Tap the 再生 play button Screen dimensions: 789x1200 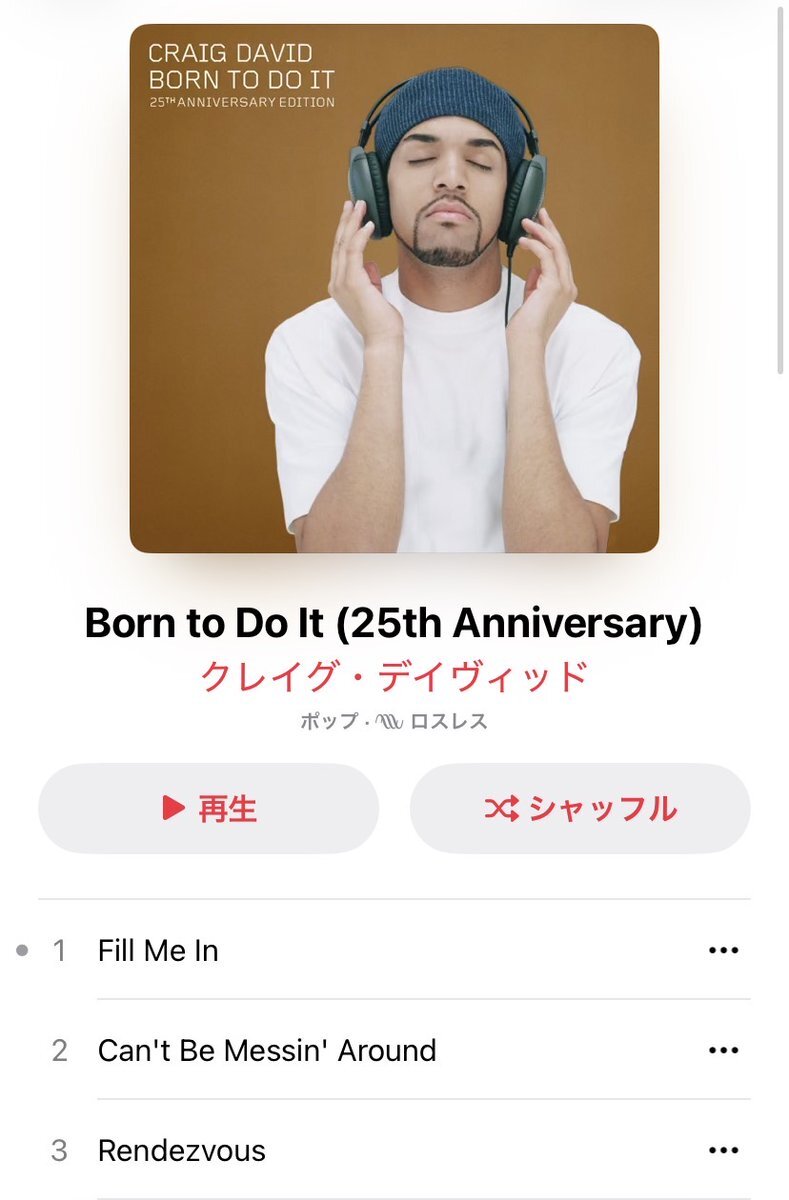pyautogui.click(x=209, y=808)
